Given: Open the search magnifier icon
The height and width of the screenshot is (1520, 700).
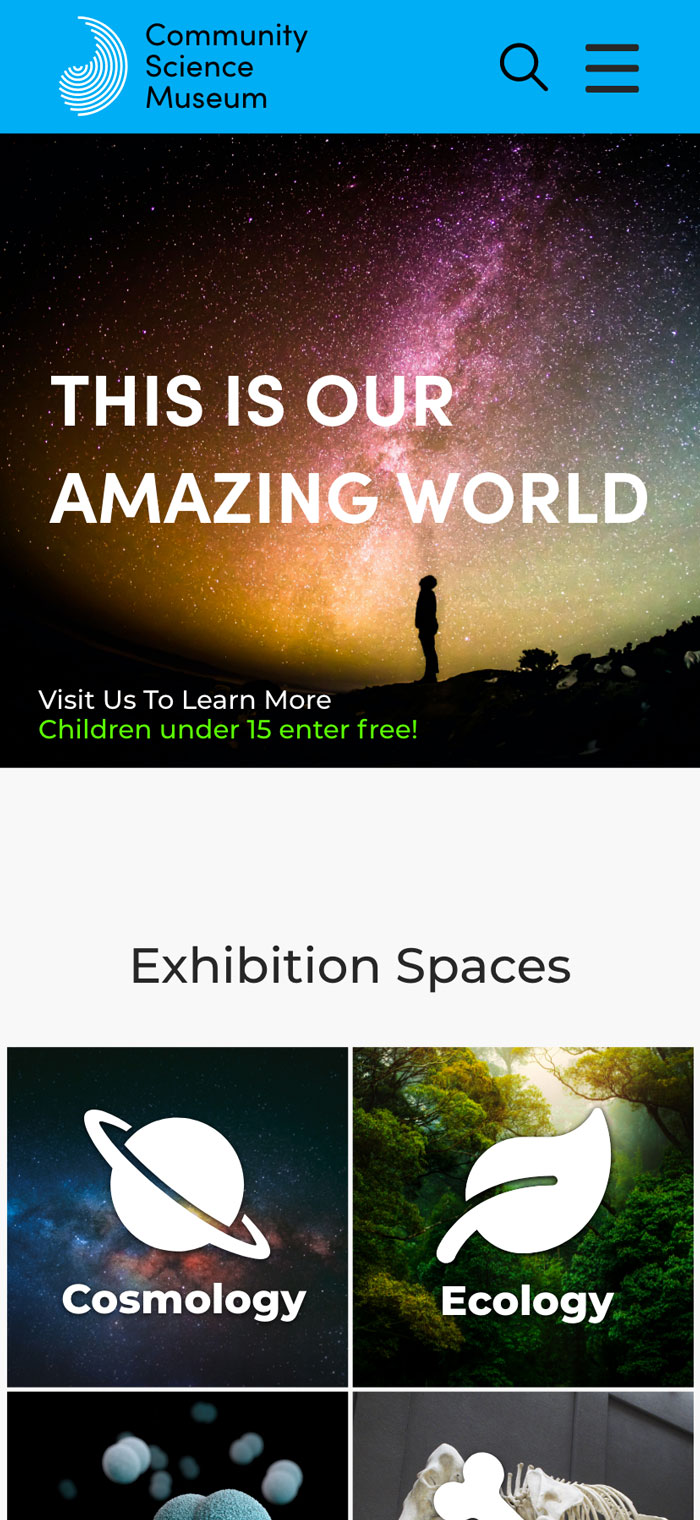Looking at the screenshot, I should click(x=523, y=67).
